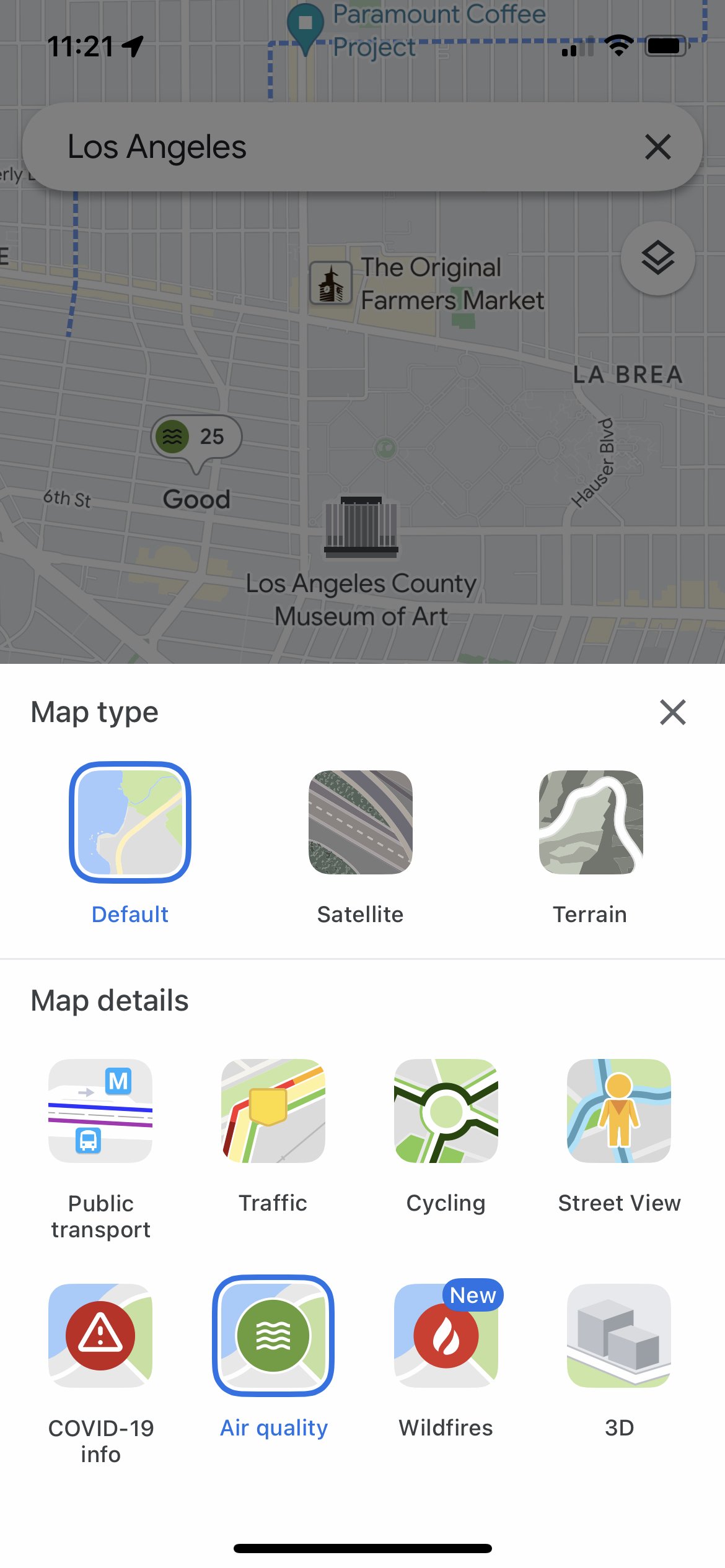Open Los Angeles County Museum of Art pin
The image size is (725, 1568).
(361, 526)
